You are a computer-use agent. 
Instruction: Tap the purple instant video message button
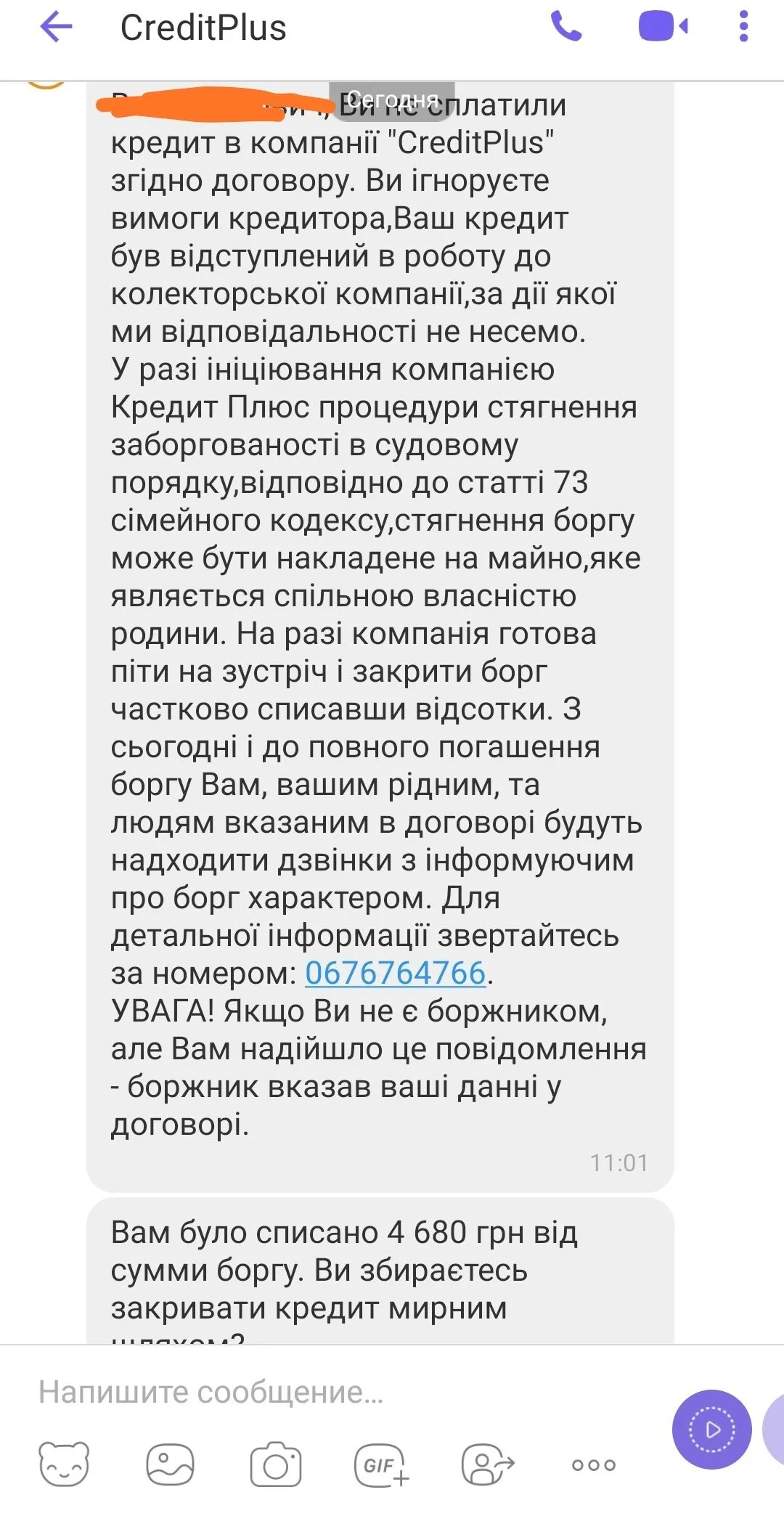[711, 1429]
